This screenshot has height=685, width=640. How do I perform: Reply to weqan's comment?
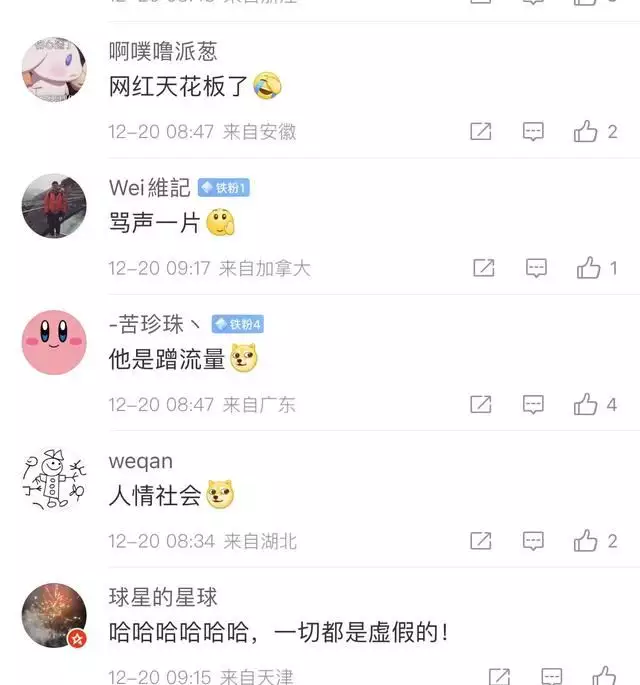[534, 541]
